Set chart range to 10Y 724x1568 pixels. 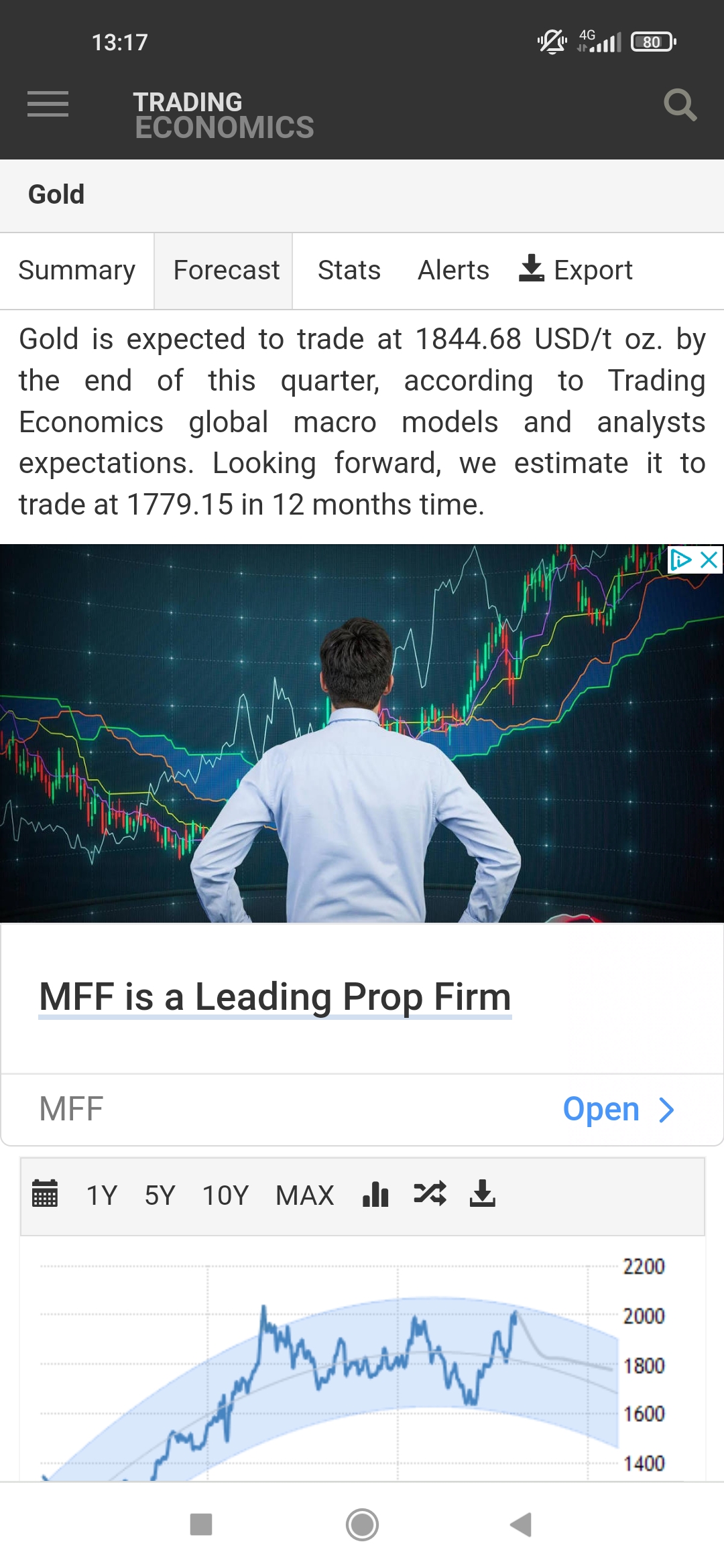[226, 1195]
